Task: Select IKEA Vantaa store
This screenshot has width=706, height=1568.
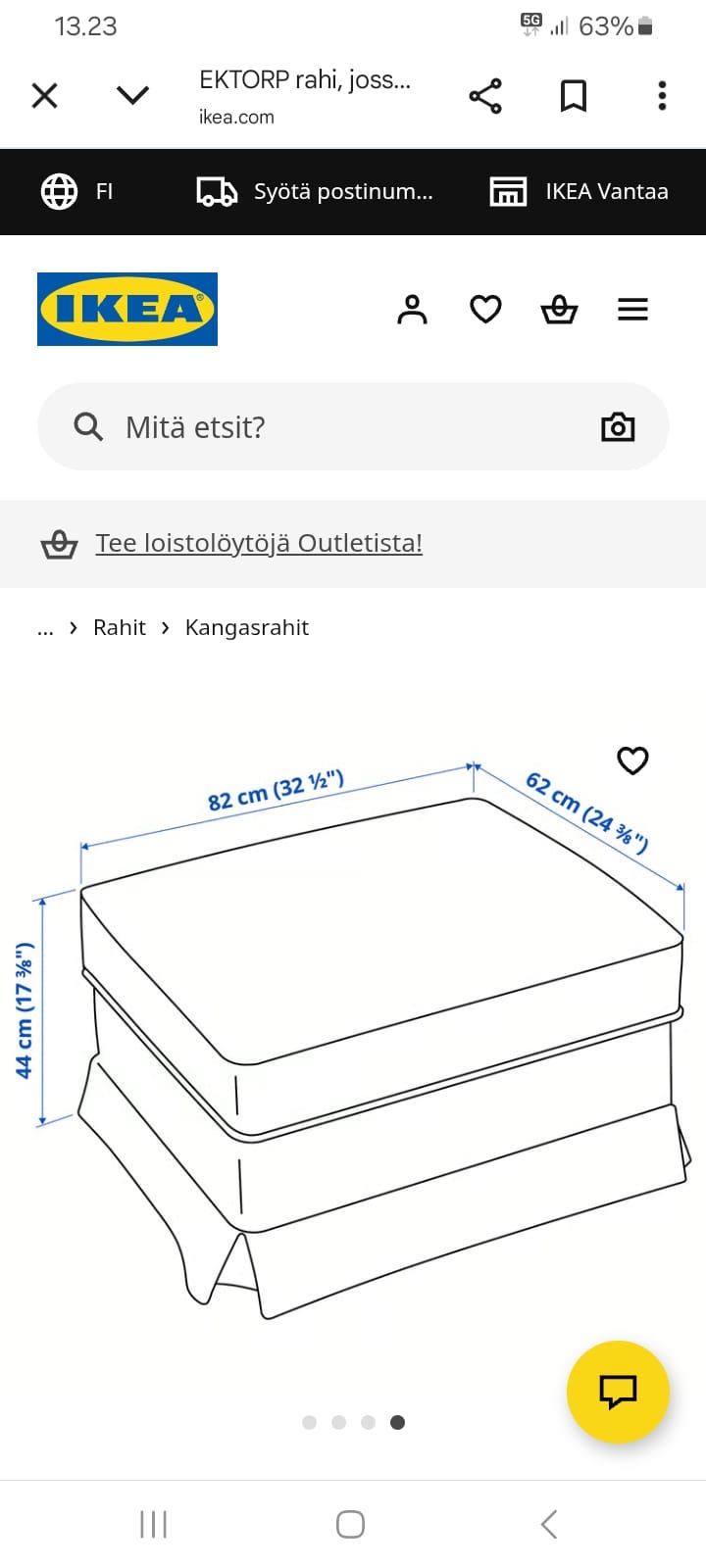Action: 580,191
